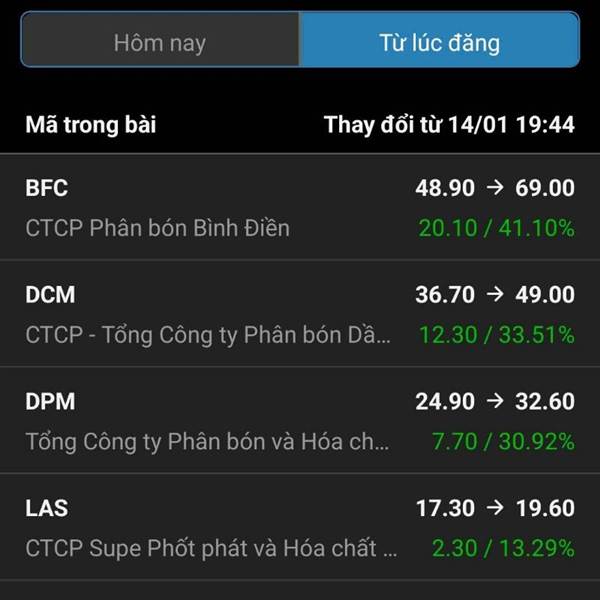Switch to the Hôm nay tab

pos(160,43)
